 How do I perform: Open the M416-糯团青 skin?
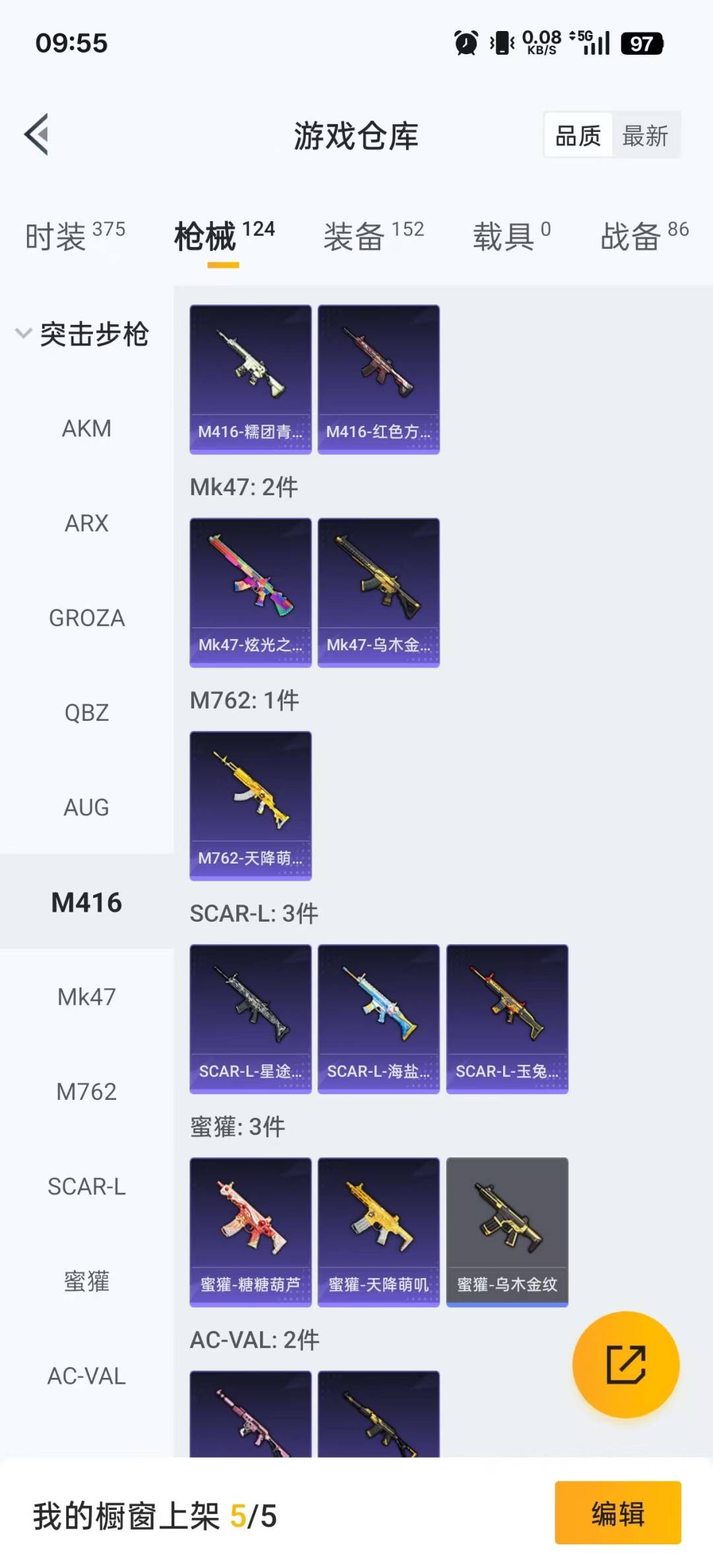pyautogui.click(x=250, y=379)
